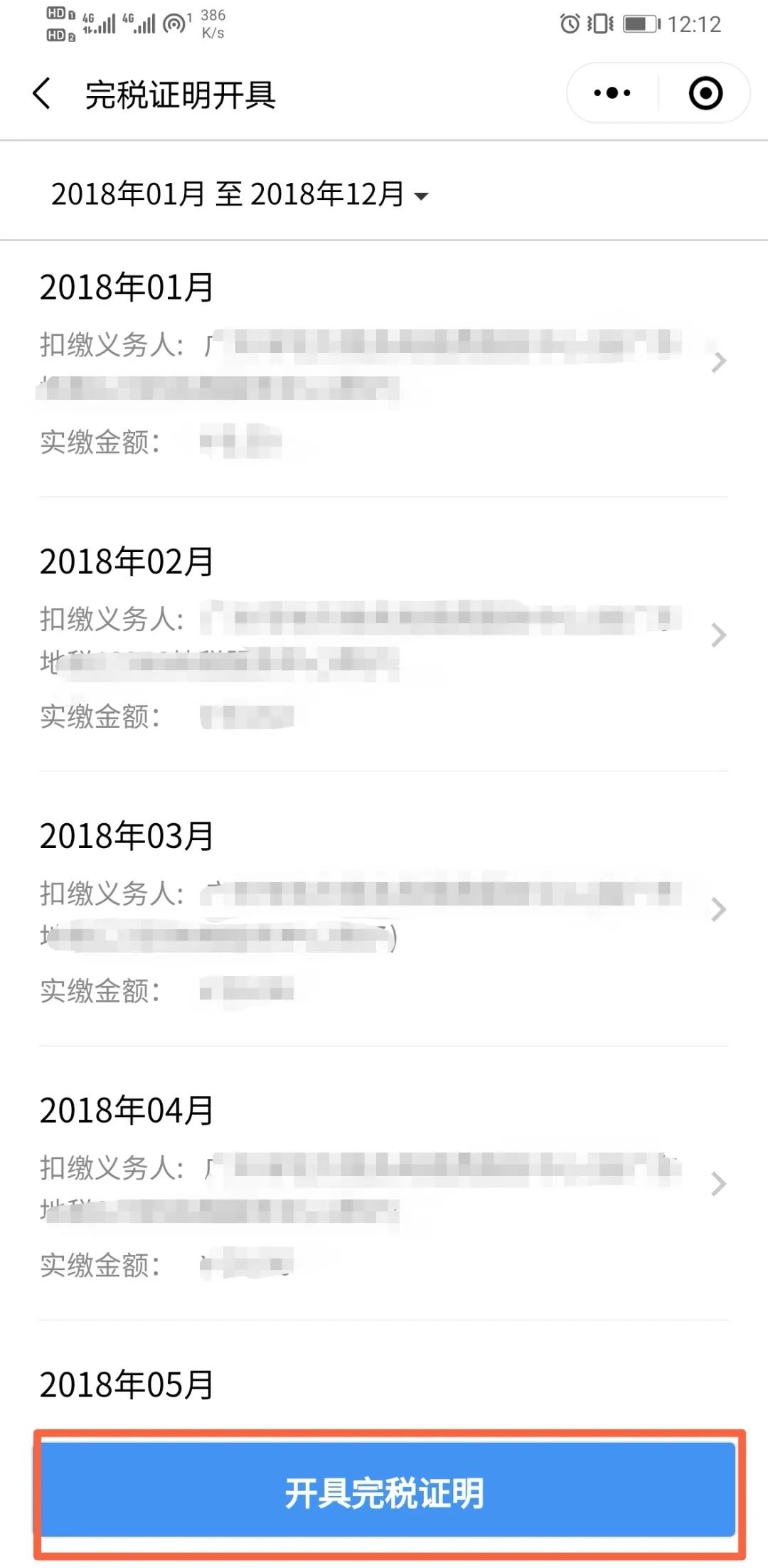View details for 2018年02月 record

[x=384, y=635]
